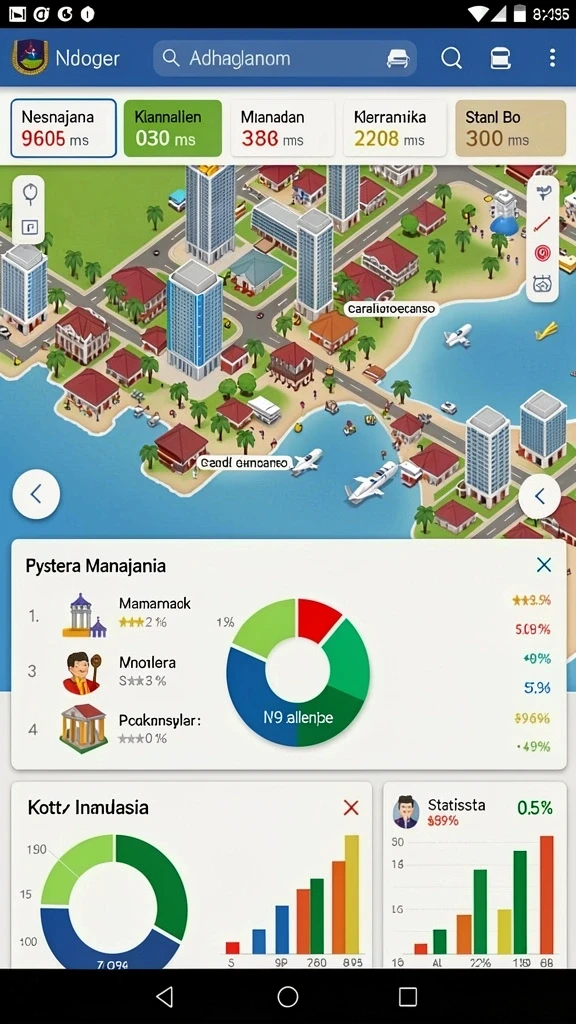
Task: Open the search magnifier icon in app bar
Action: pos(451,58)
